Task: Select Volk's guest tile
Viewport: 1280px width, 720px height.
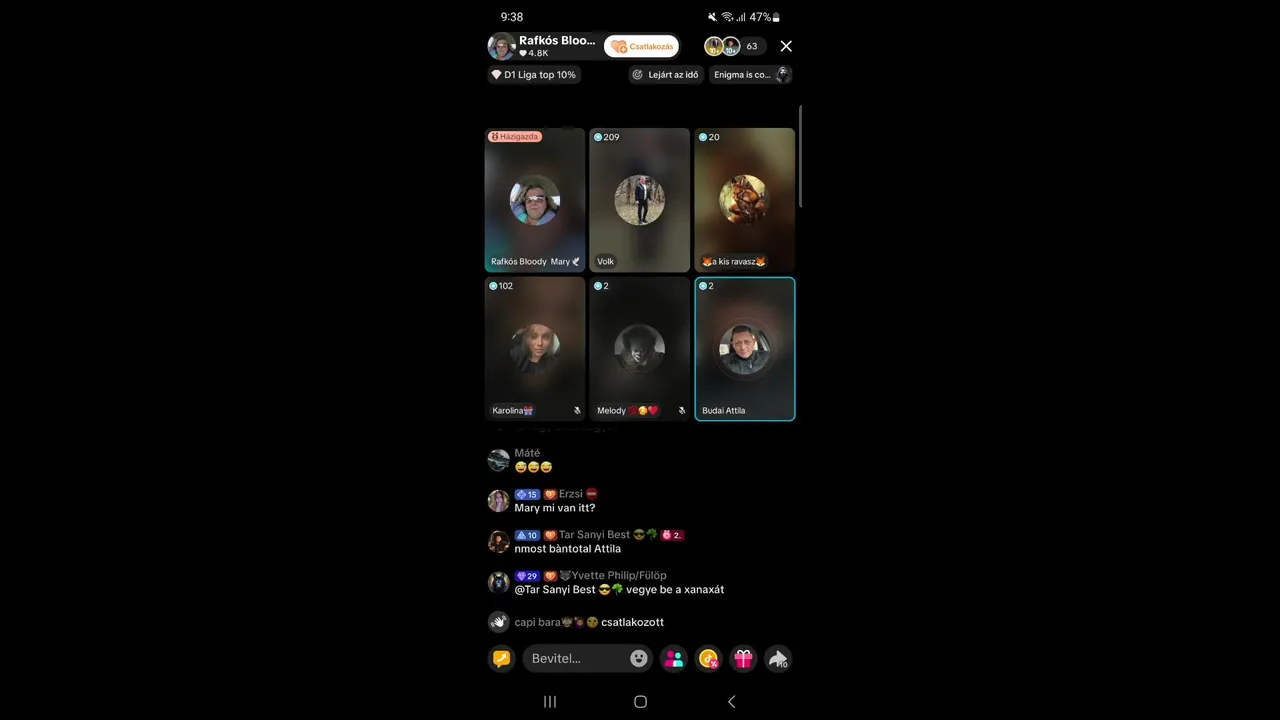Action: pos(639,200)
